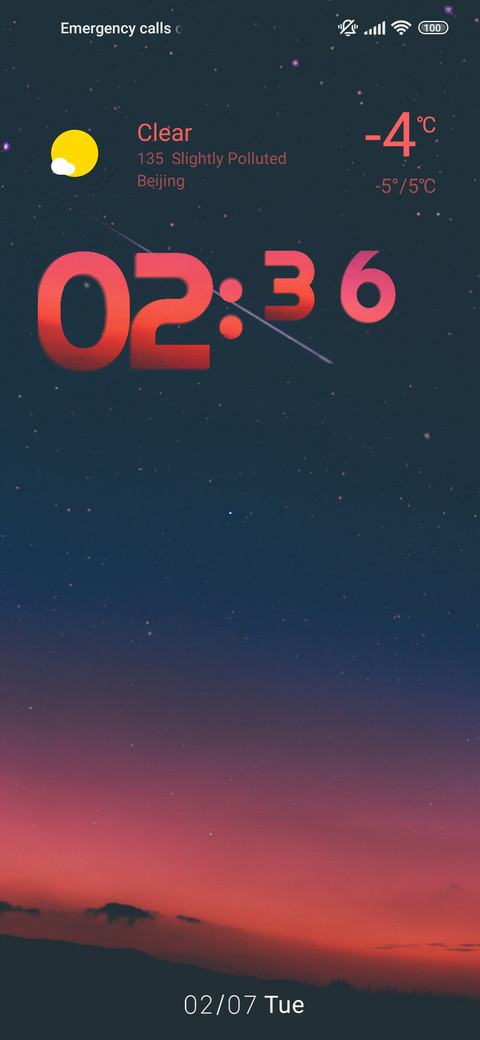
Task: Open the Beijing weather widget
Action: point(243,155)
